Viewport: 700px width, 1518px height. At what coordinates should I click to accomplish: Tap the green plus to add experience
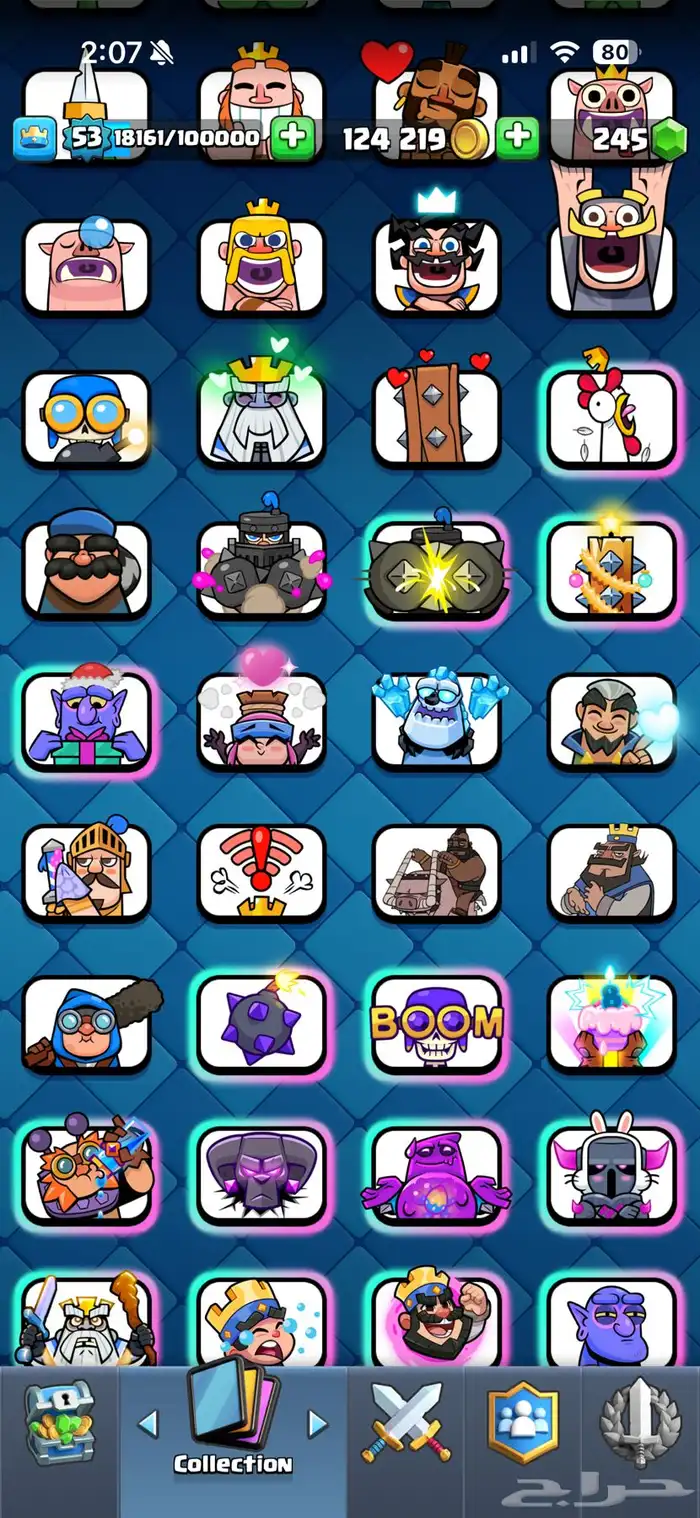[x=292, y=138]
